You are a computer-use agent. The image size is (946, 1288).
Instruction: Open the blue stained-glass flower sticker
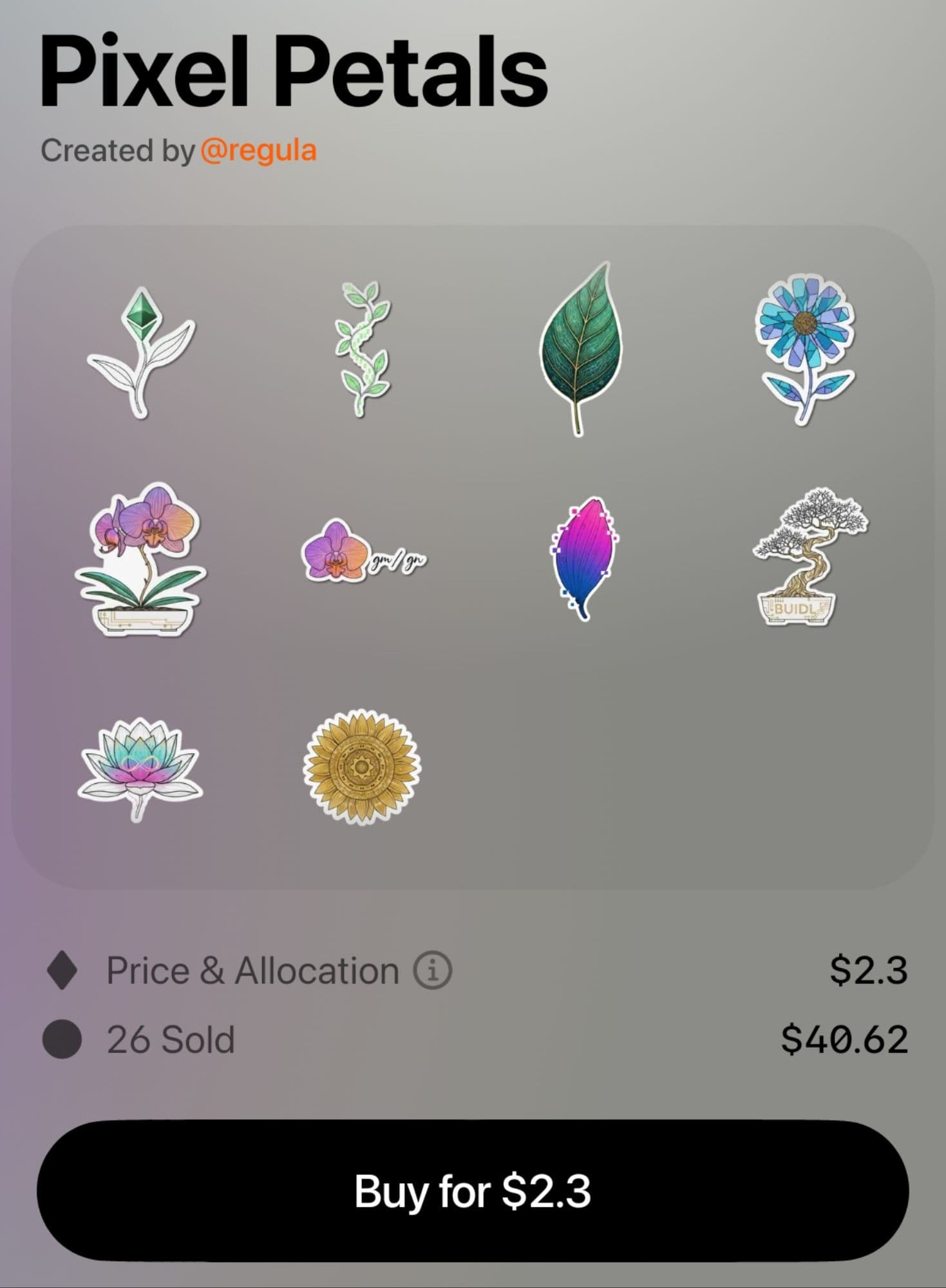click(x=805, y=349)
